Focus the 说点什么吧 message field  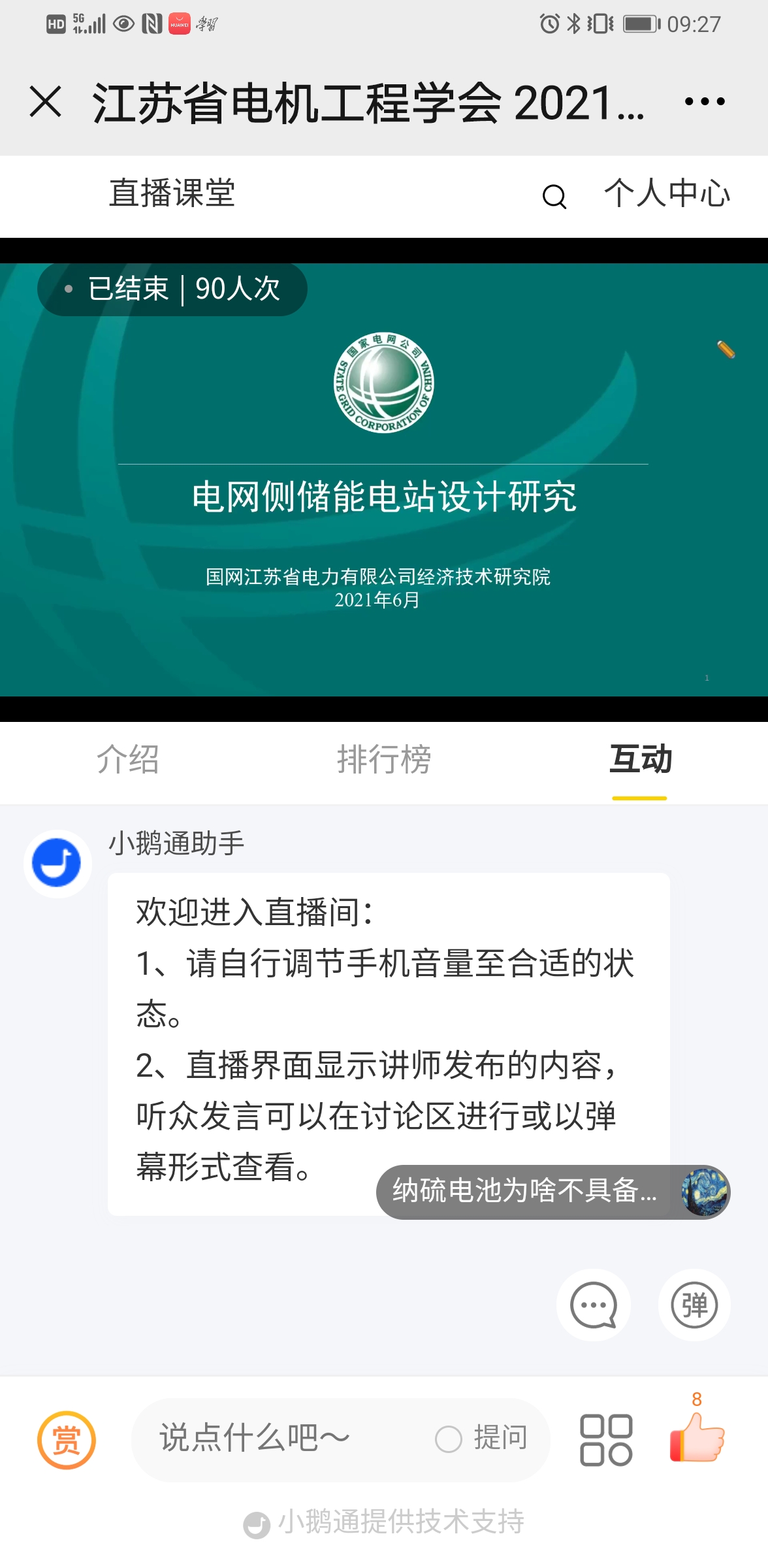click(x=274, y=1439)
